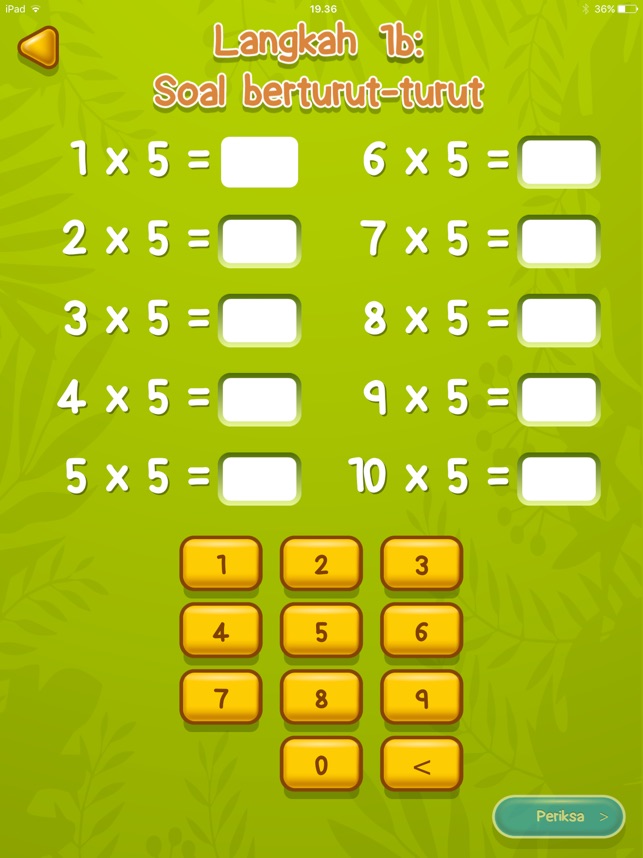Viewport: 643px width, 858px height.
Task: Tap the answer field for 4 x 5
Action: [x=259, y=400]
